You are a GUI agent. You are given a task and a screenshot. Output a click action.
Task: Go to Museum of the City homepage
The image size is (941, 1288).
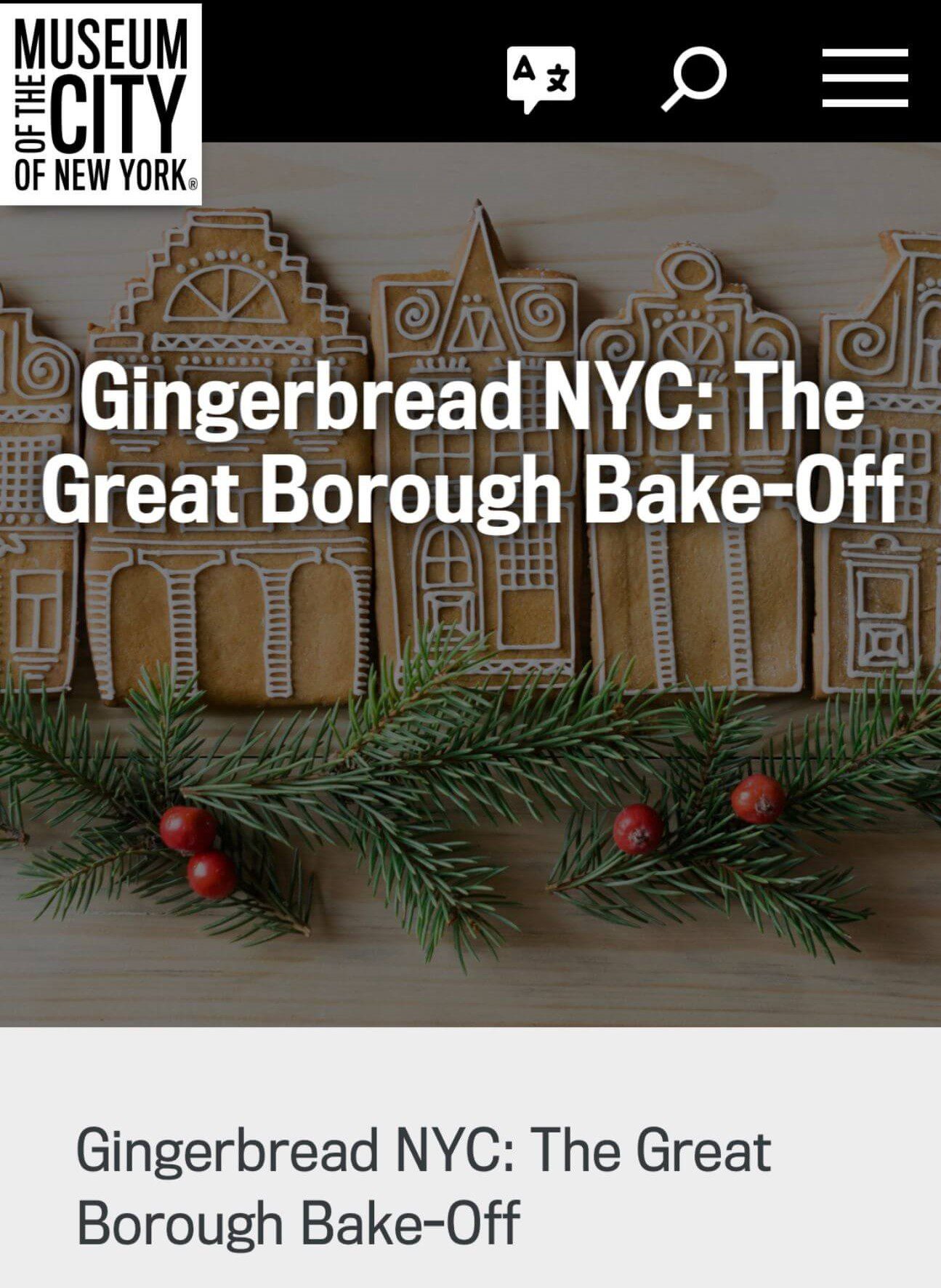coord(101,104)
